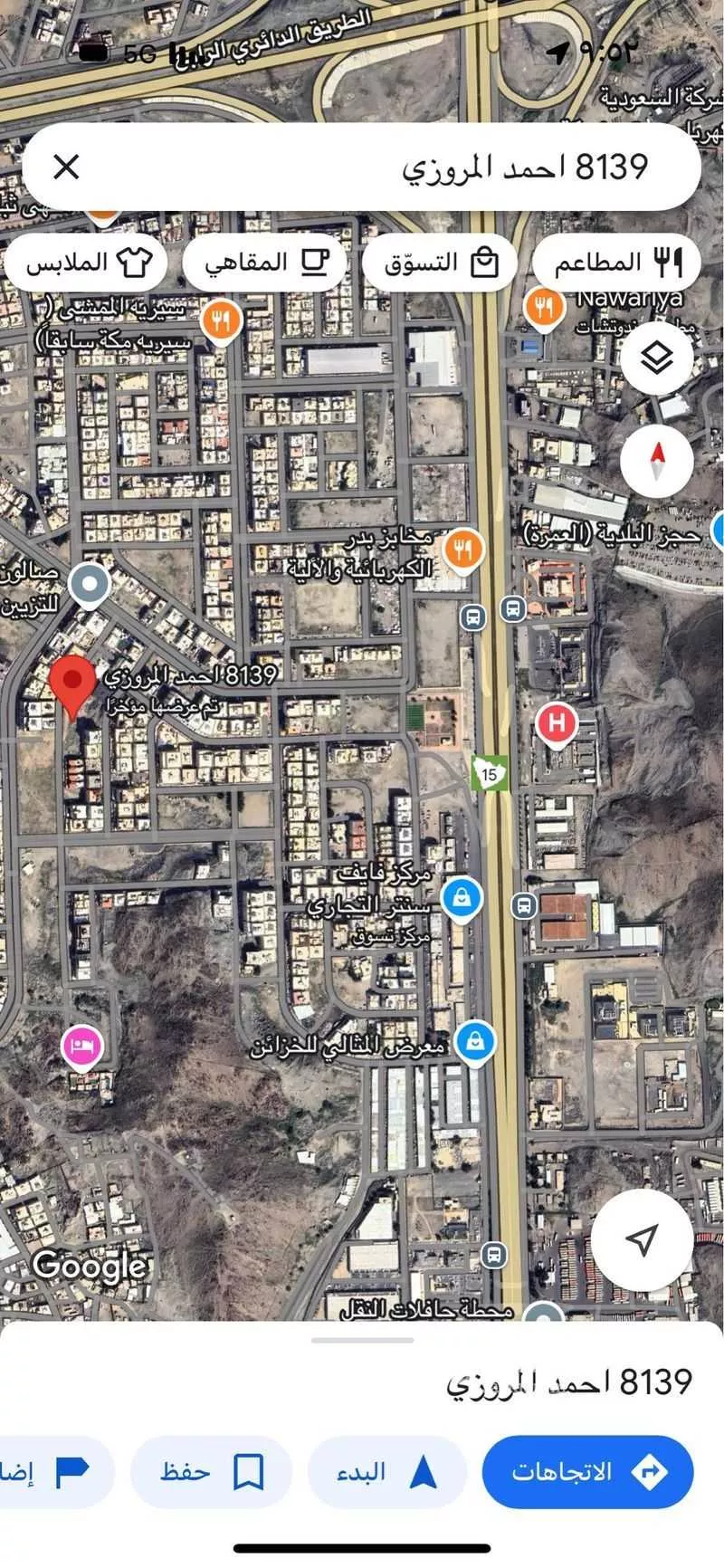This screenshot has height=1568, width=724.
Task: Tap the flag button in the actions row
Action: click(x=56, y=1471)
